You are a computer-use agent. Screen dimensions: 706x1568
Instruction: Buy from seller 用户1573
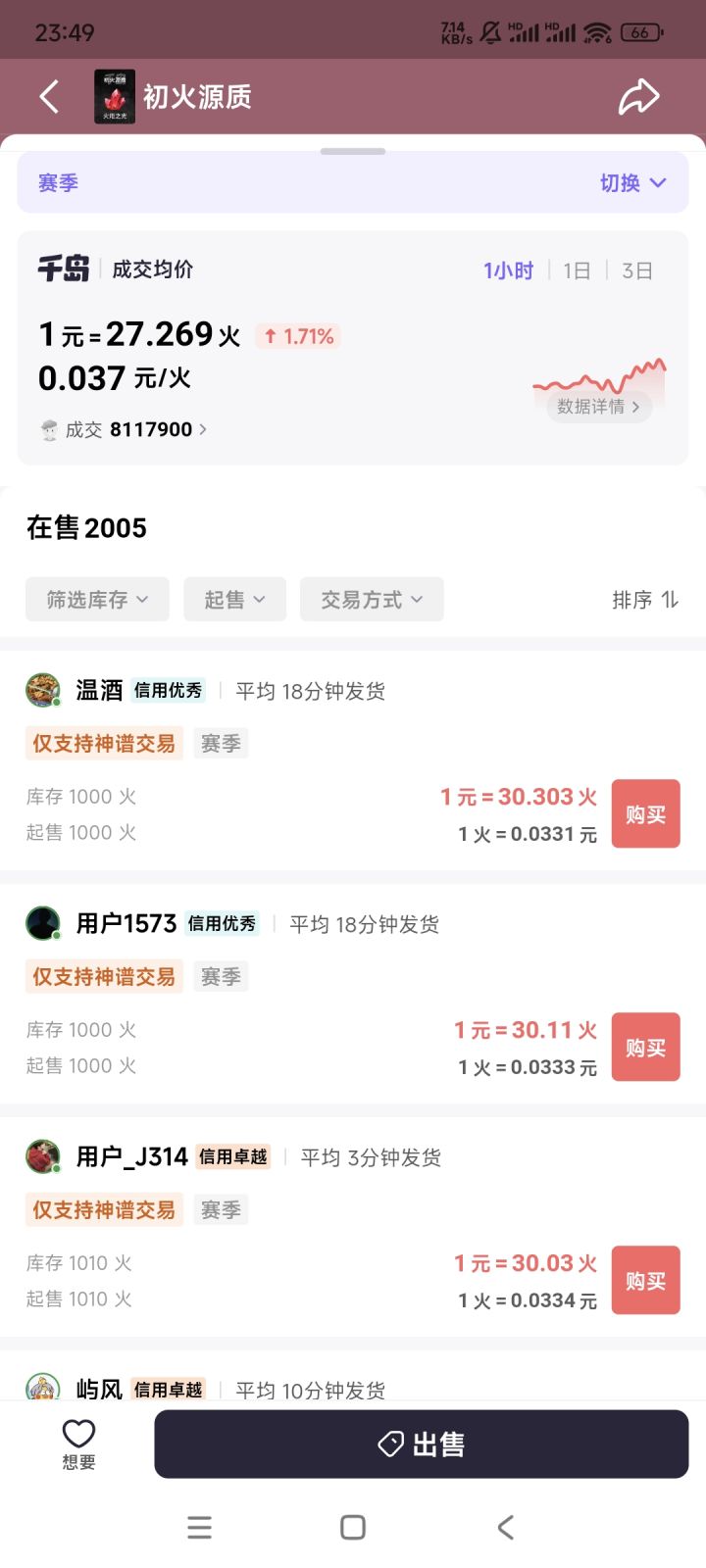(645, 1047)
